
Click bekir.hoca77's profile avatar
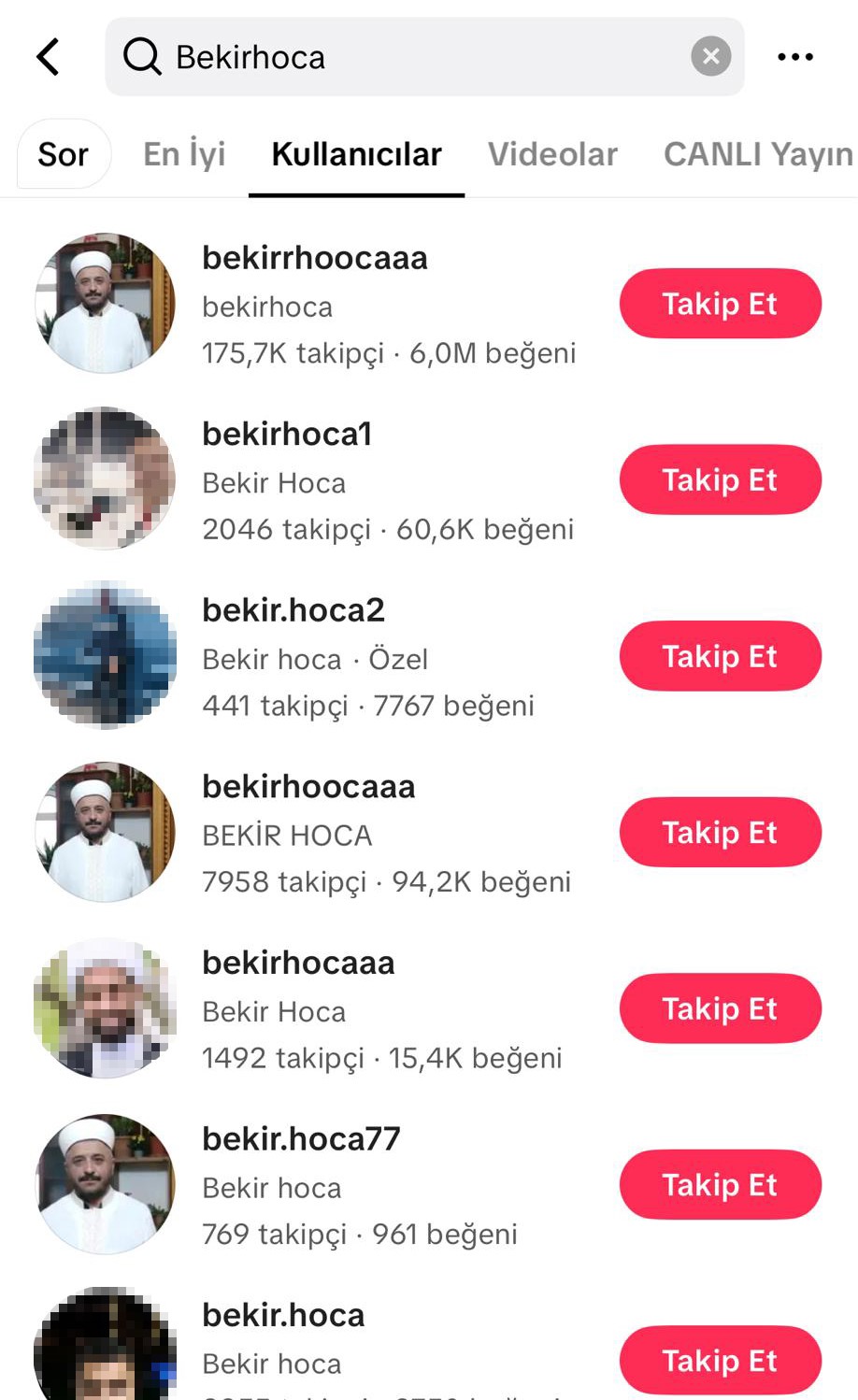tap(105, 1184)
